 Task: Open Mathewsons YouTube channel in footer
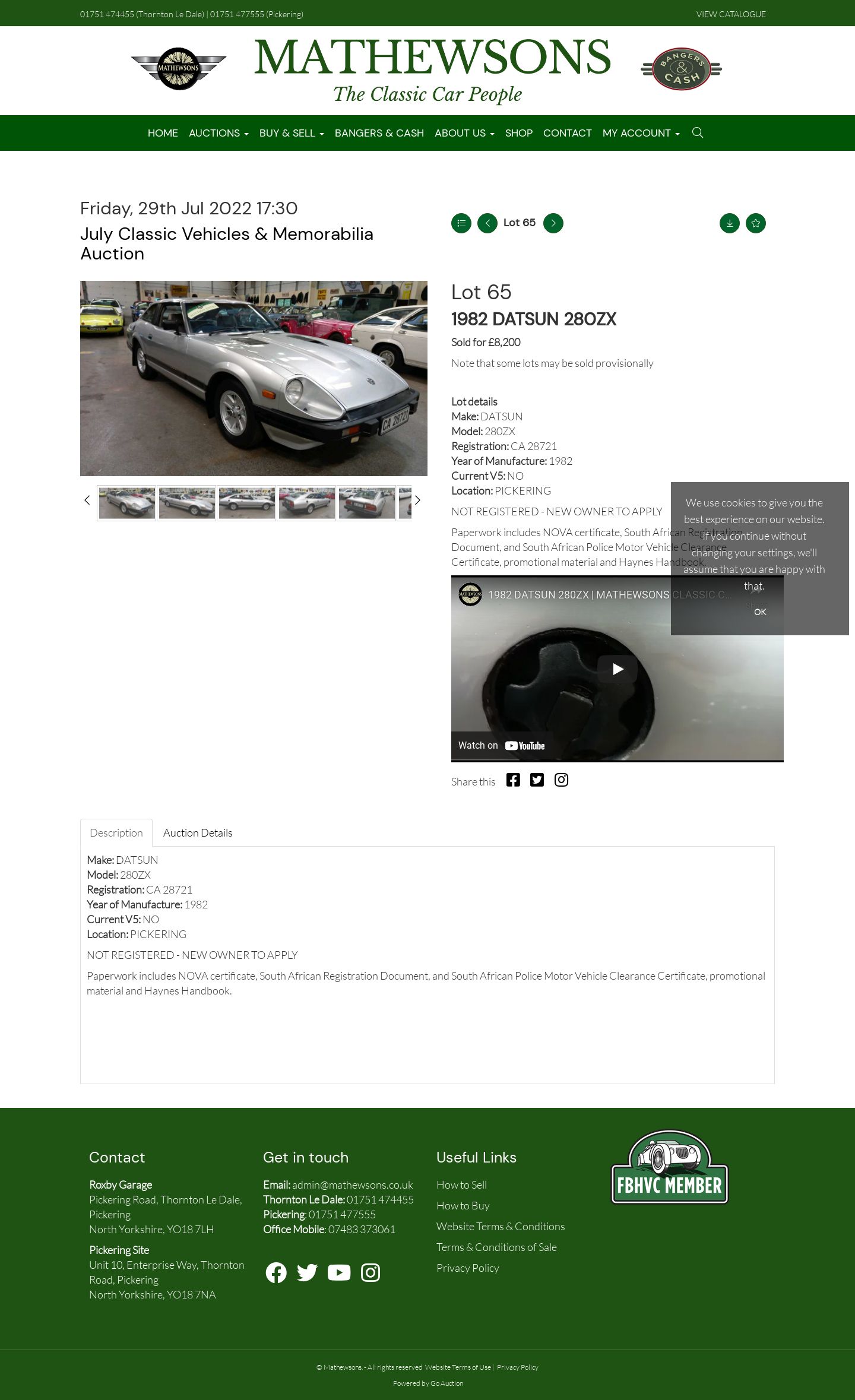pyautogui.click(x=339, y=1272)
